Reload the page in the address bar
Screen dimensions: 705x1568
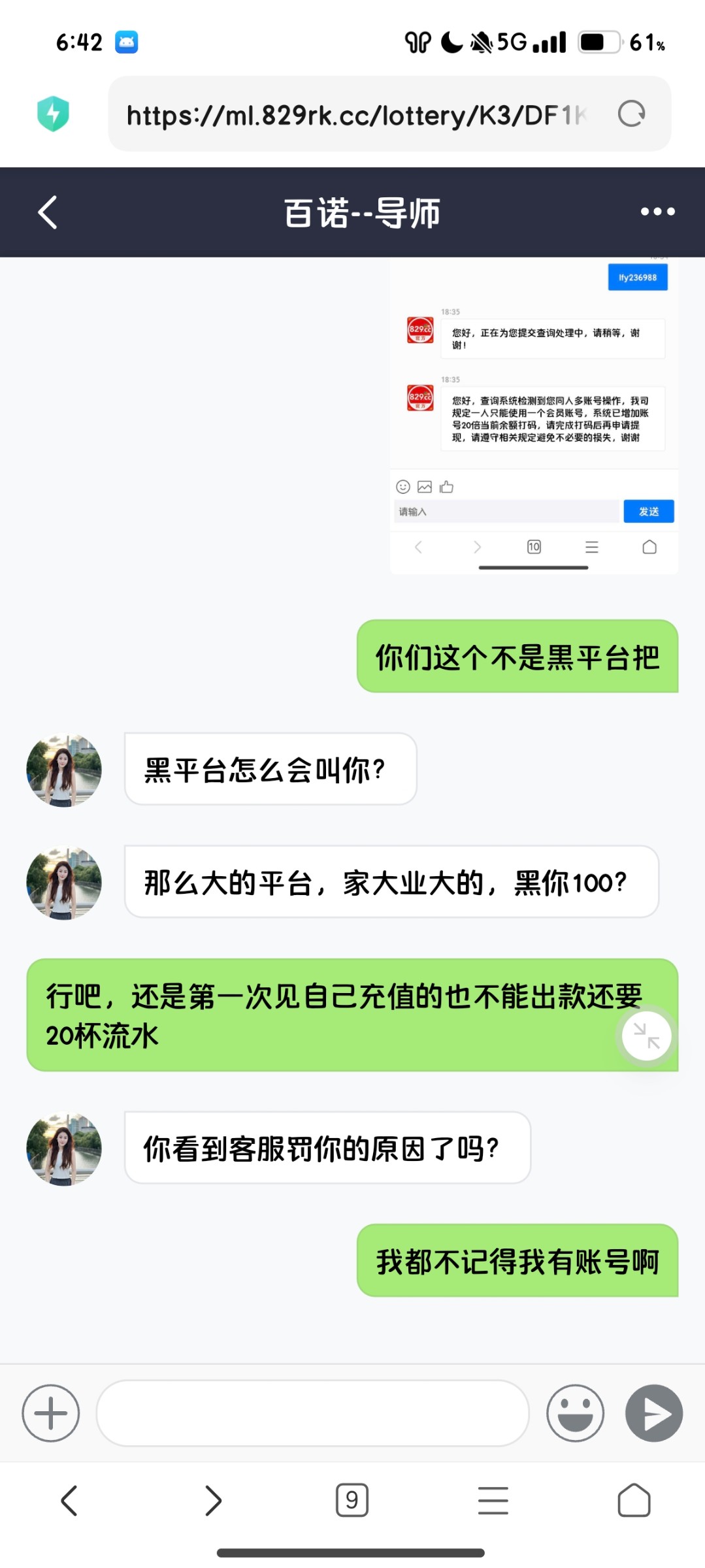(631, 114)
